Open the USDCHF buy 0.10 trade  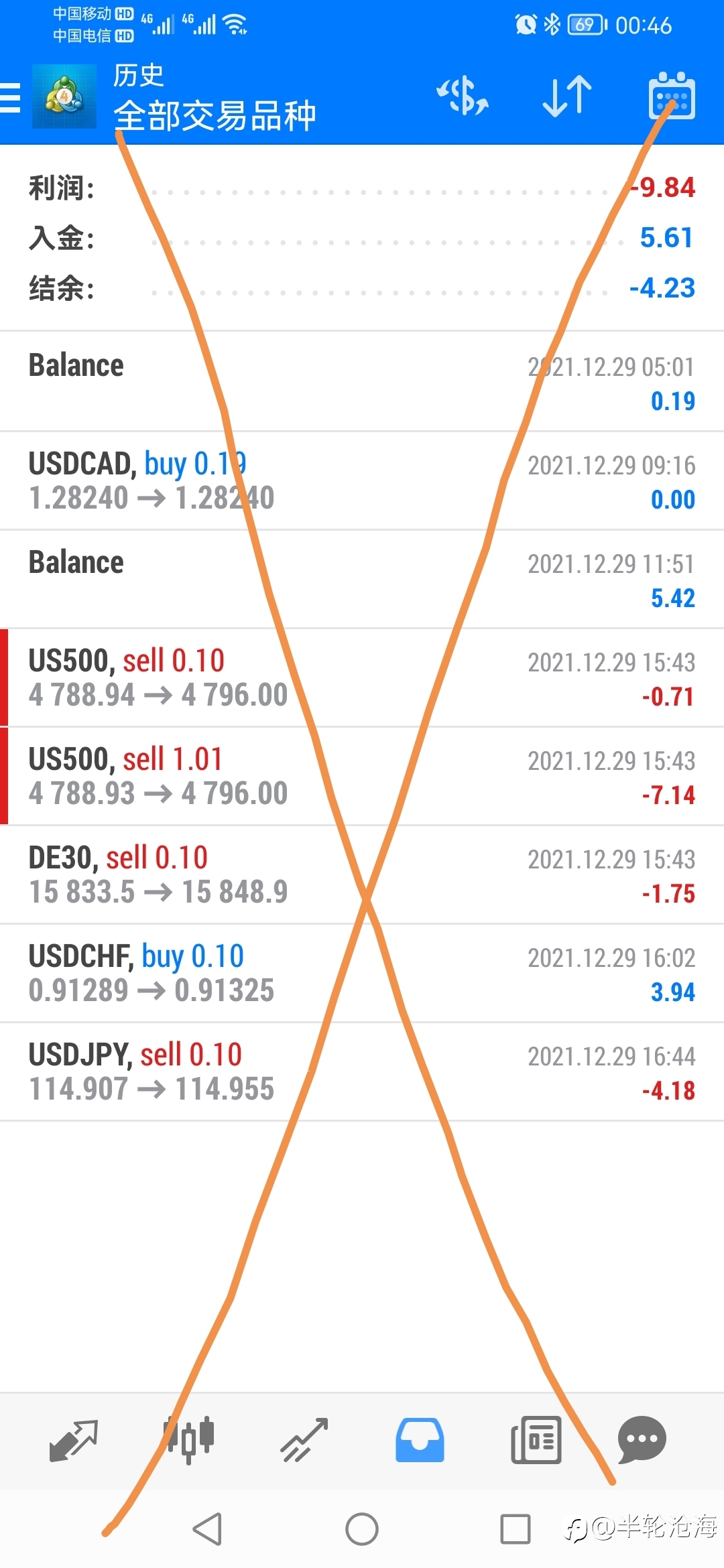tap(362, 973)
